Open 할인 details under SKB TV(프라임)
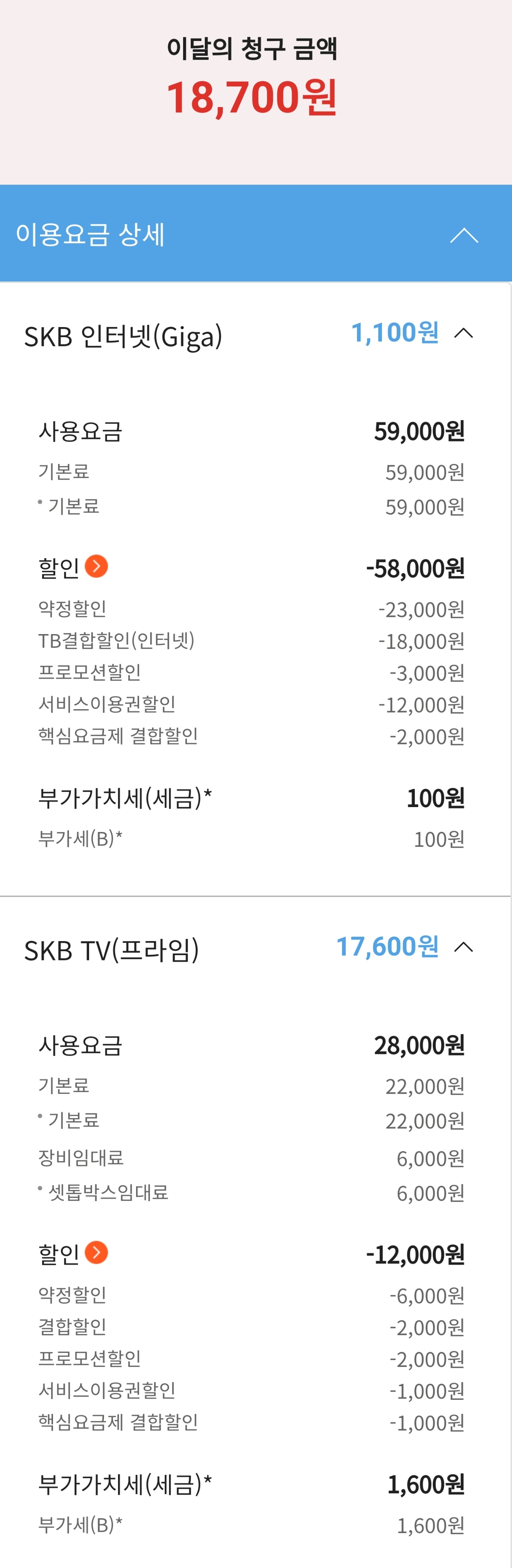Viewport: 512px width, 1568px height. coord(96,1253)
